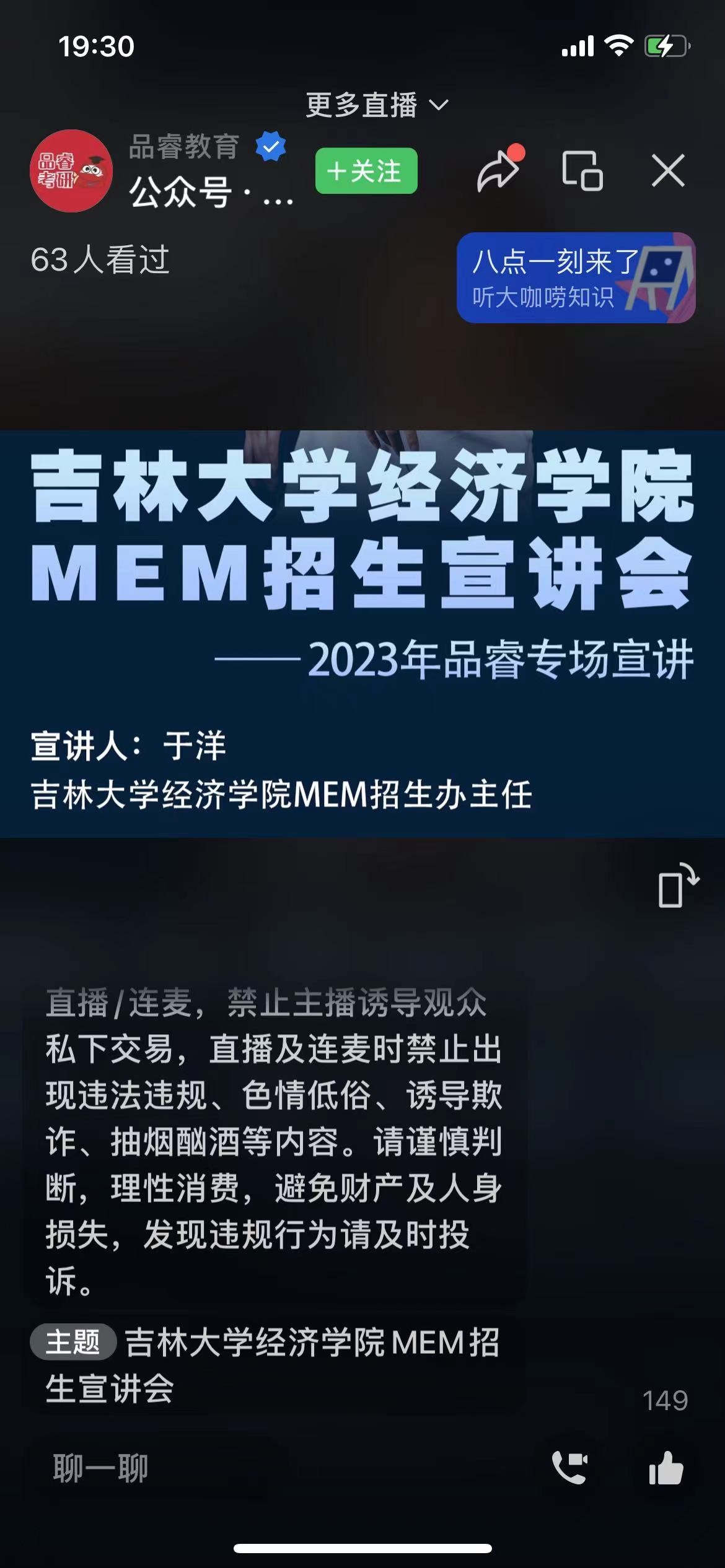Minimize stream to floating window
The image size is (725, 1568).
tap(582, 171)
